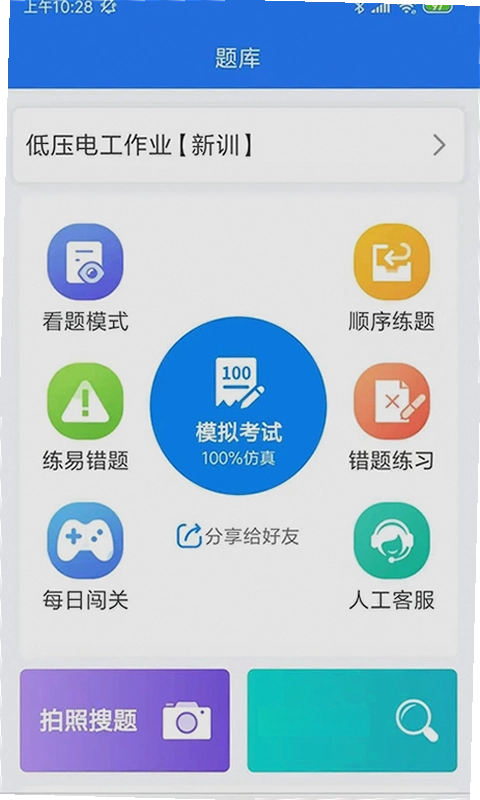Viewport: 480px width, 800px height.
Task: Open the search button with magnifier icon
Action: (352, 720)
